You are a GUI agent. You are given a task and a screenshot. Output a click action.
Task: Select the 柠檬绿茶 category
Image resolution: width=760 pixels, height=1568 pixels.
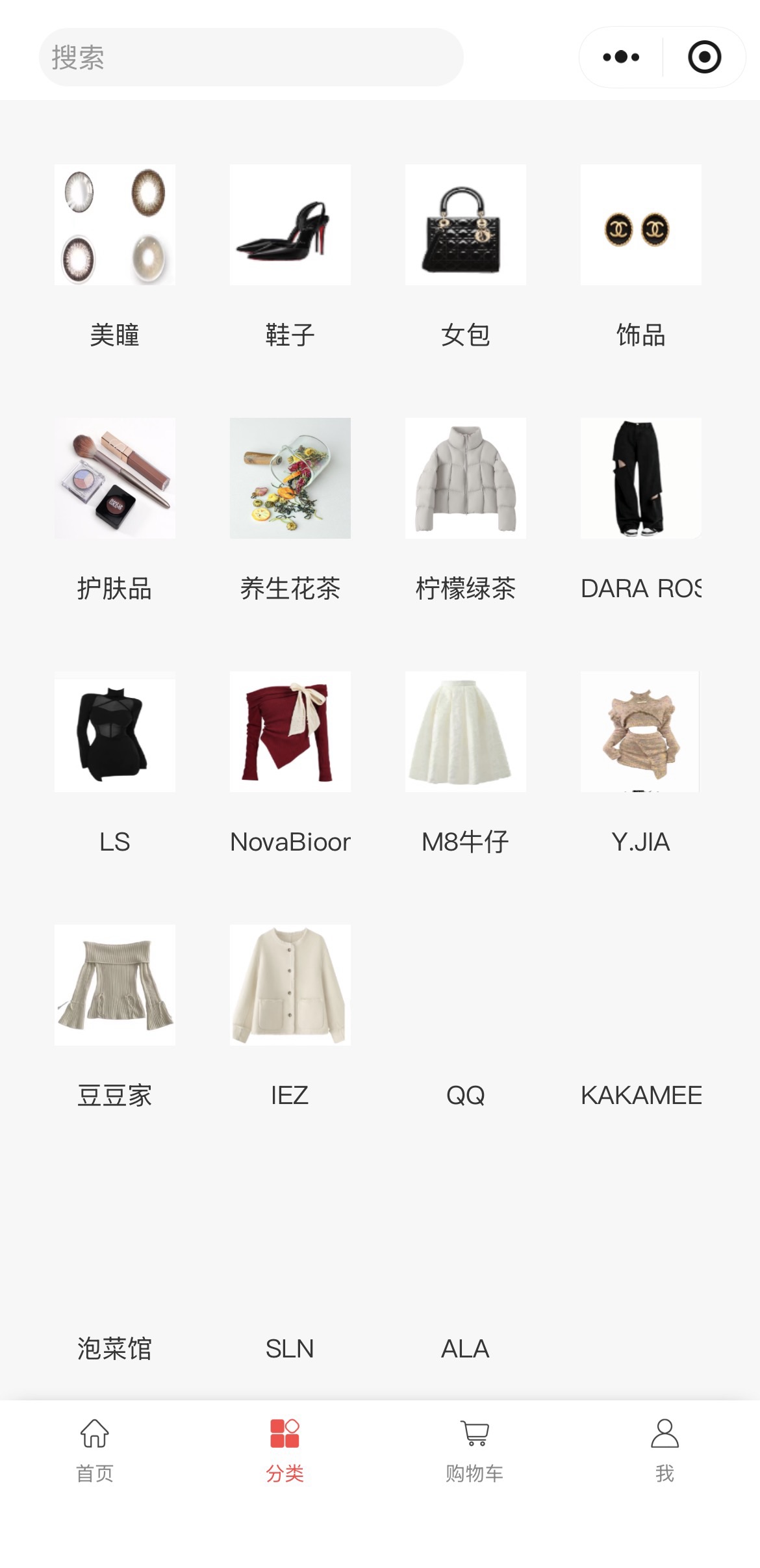466,478
